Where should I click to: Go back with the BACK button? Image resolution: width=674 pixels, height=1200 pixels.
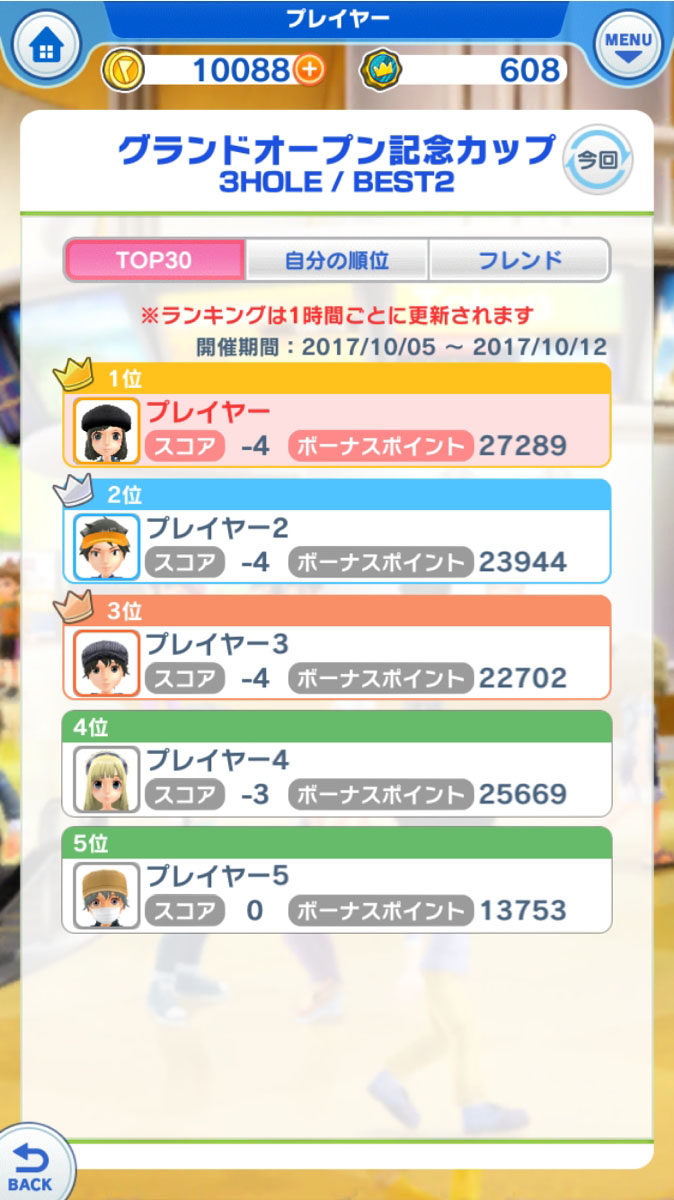pos(32,1165)
